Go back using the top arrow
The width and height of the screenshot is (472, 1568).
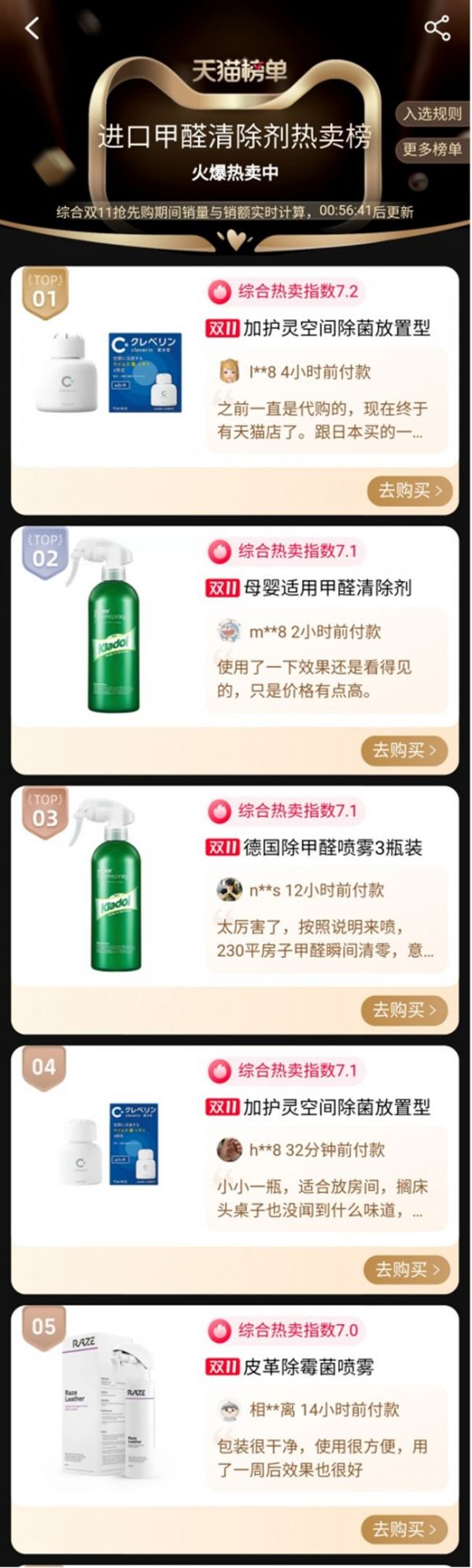pos(32,28)
